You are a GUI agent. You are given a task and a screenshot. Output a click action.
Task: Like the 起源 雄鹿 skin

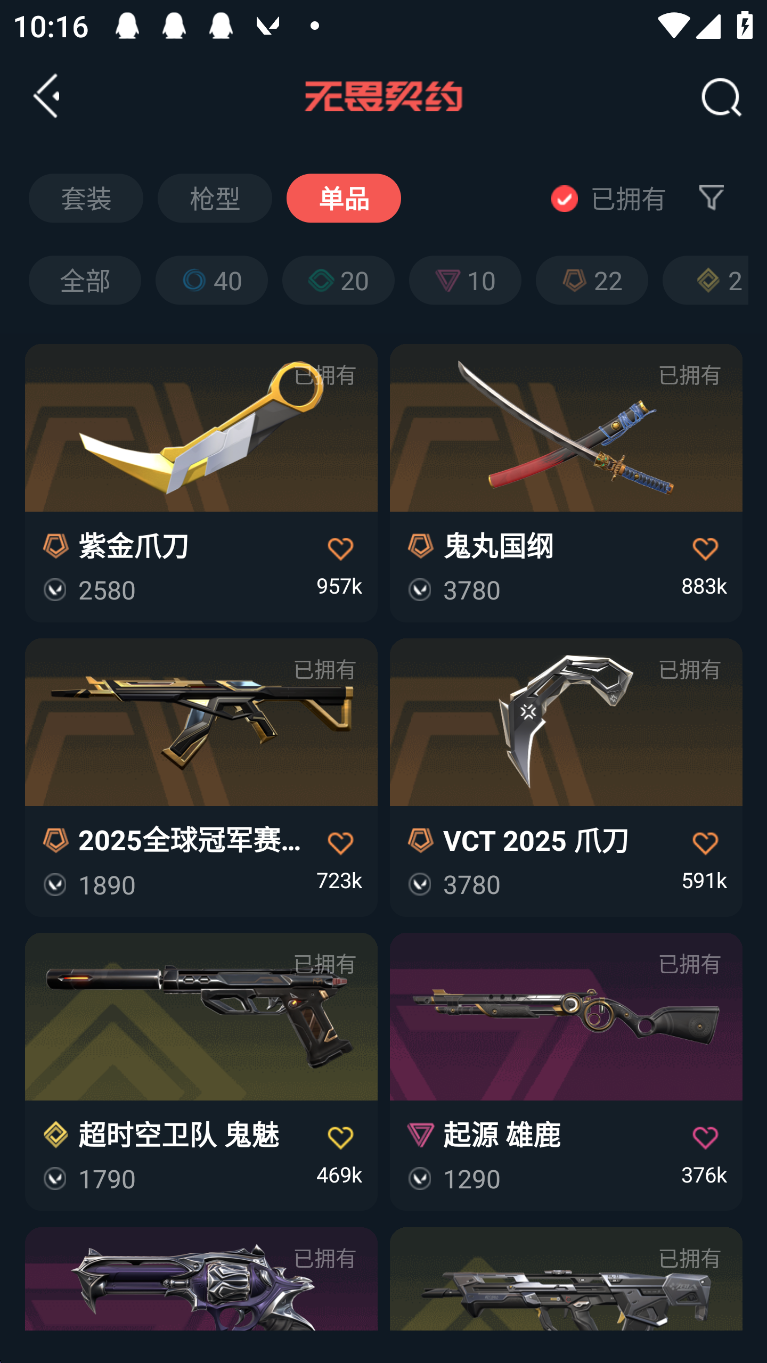tap(705, 1137)
